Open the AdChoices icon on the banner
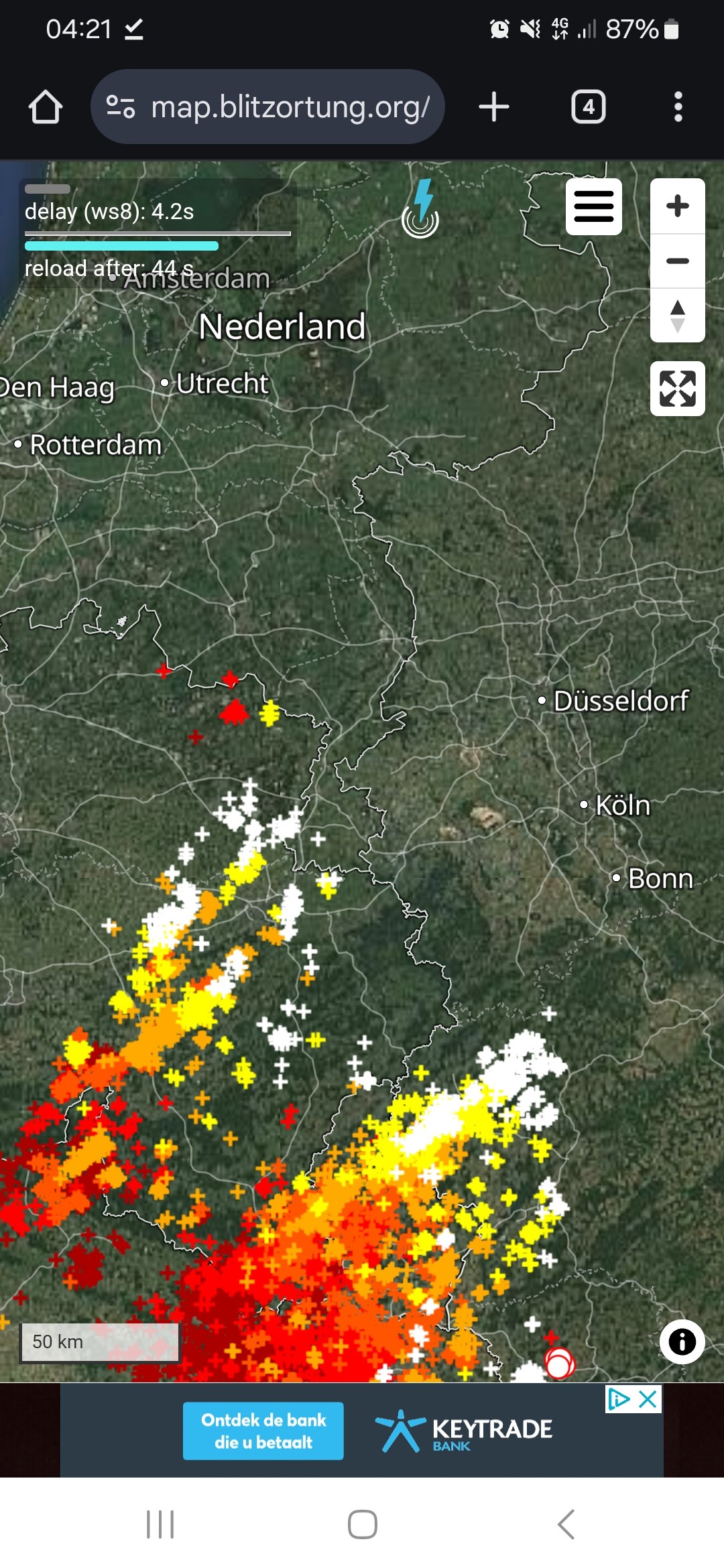This screenshot has width=724, height=1568. tap(619, 1399)
